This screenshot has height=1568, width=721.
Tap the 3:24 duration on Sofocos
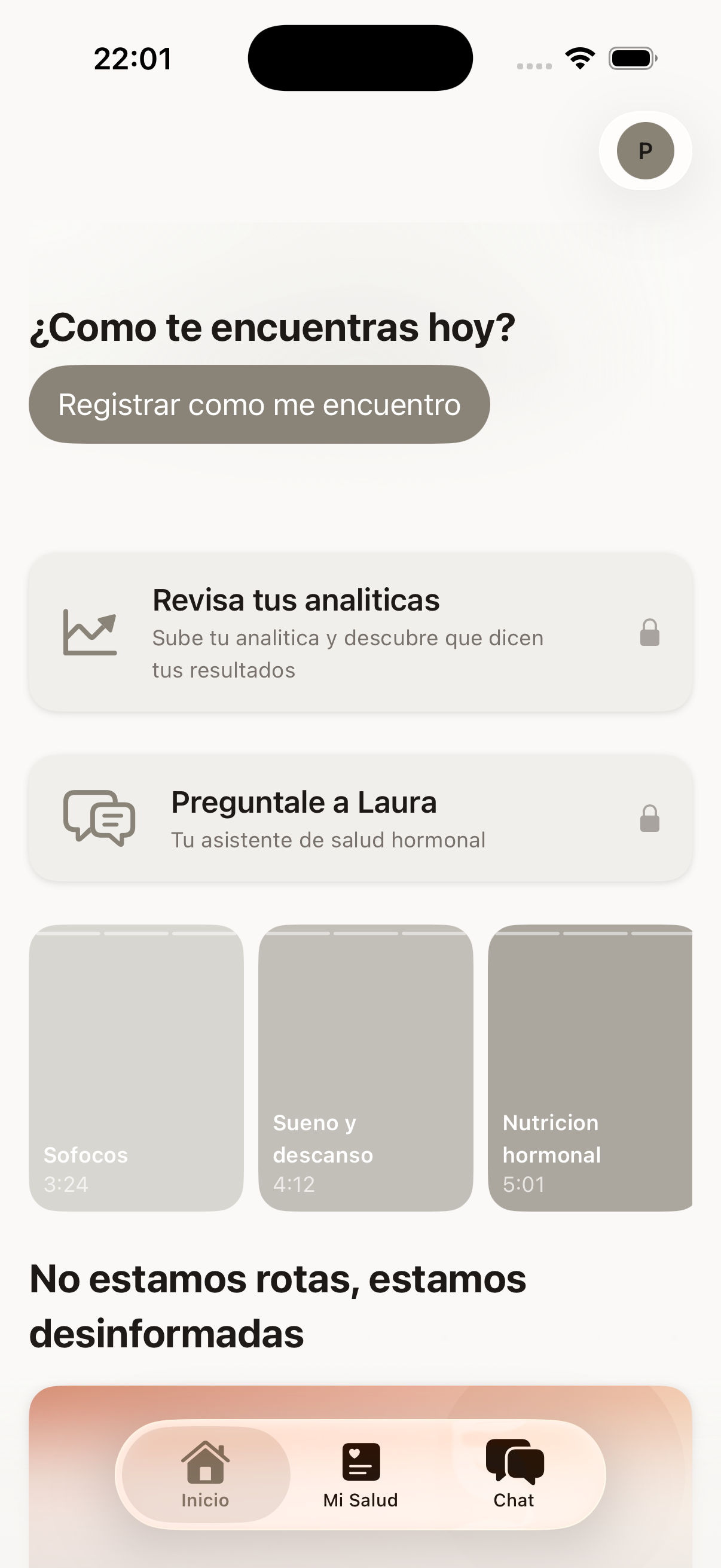click(x=66, y=1183)
